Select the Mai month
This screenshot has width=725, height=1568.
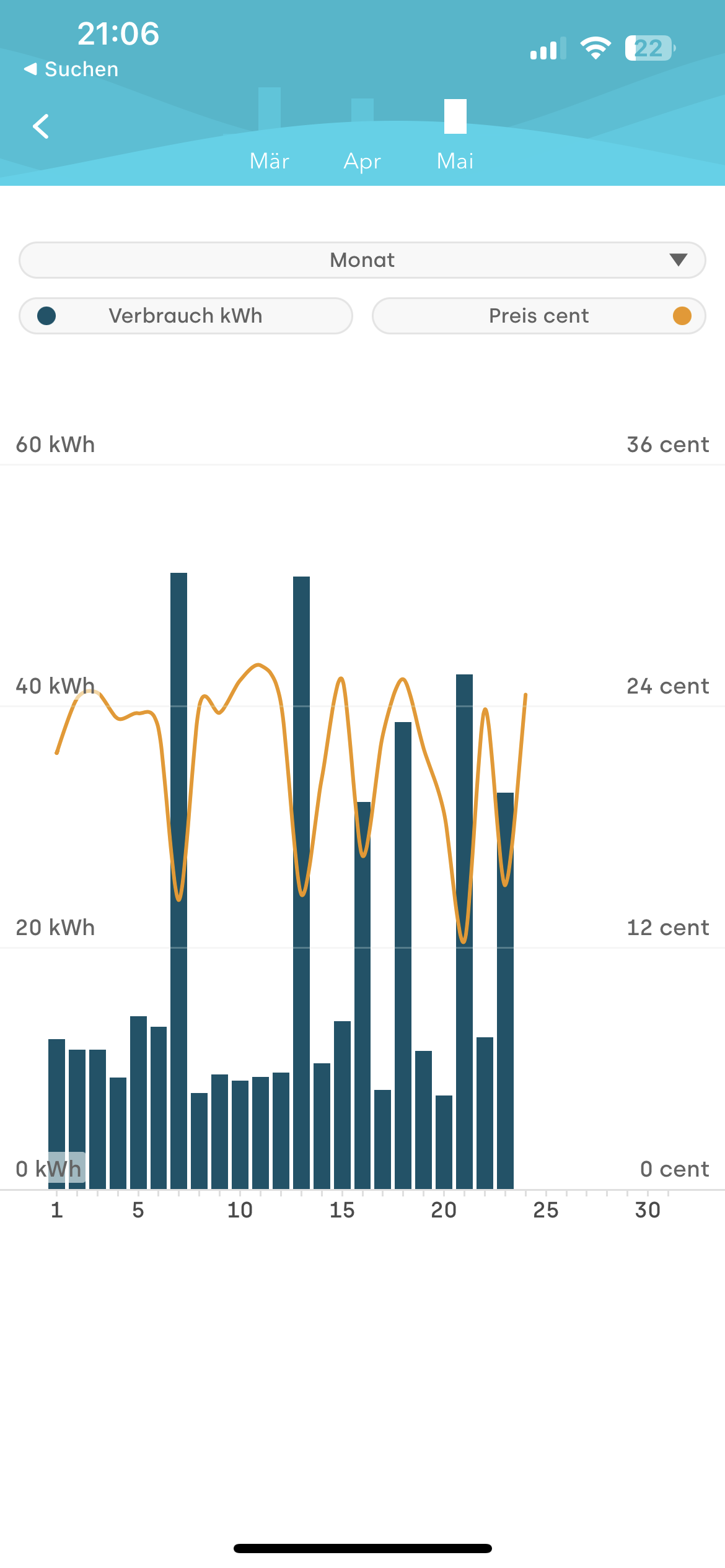(455, 160)
